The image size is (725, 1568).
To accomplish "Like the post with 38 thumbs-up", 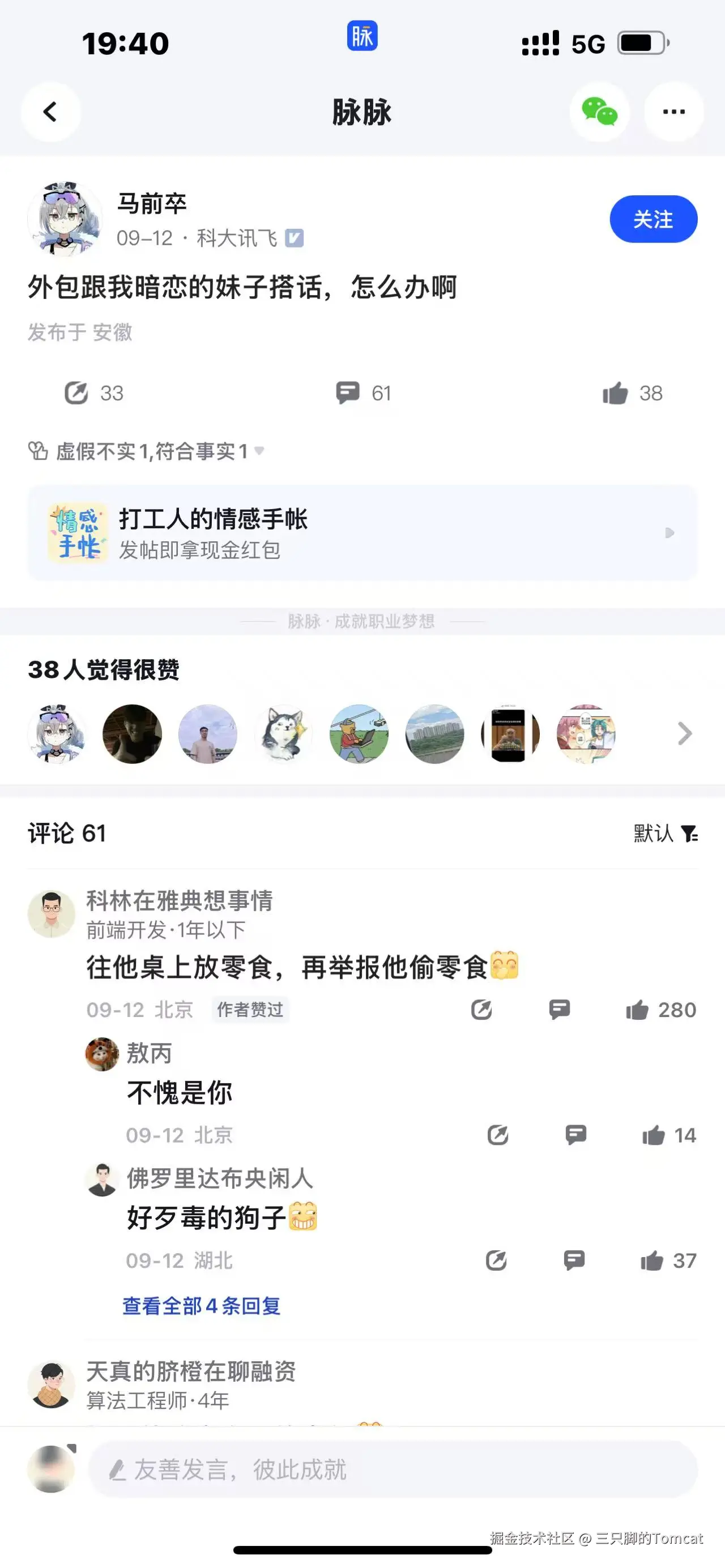I will (616, 393).
